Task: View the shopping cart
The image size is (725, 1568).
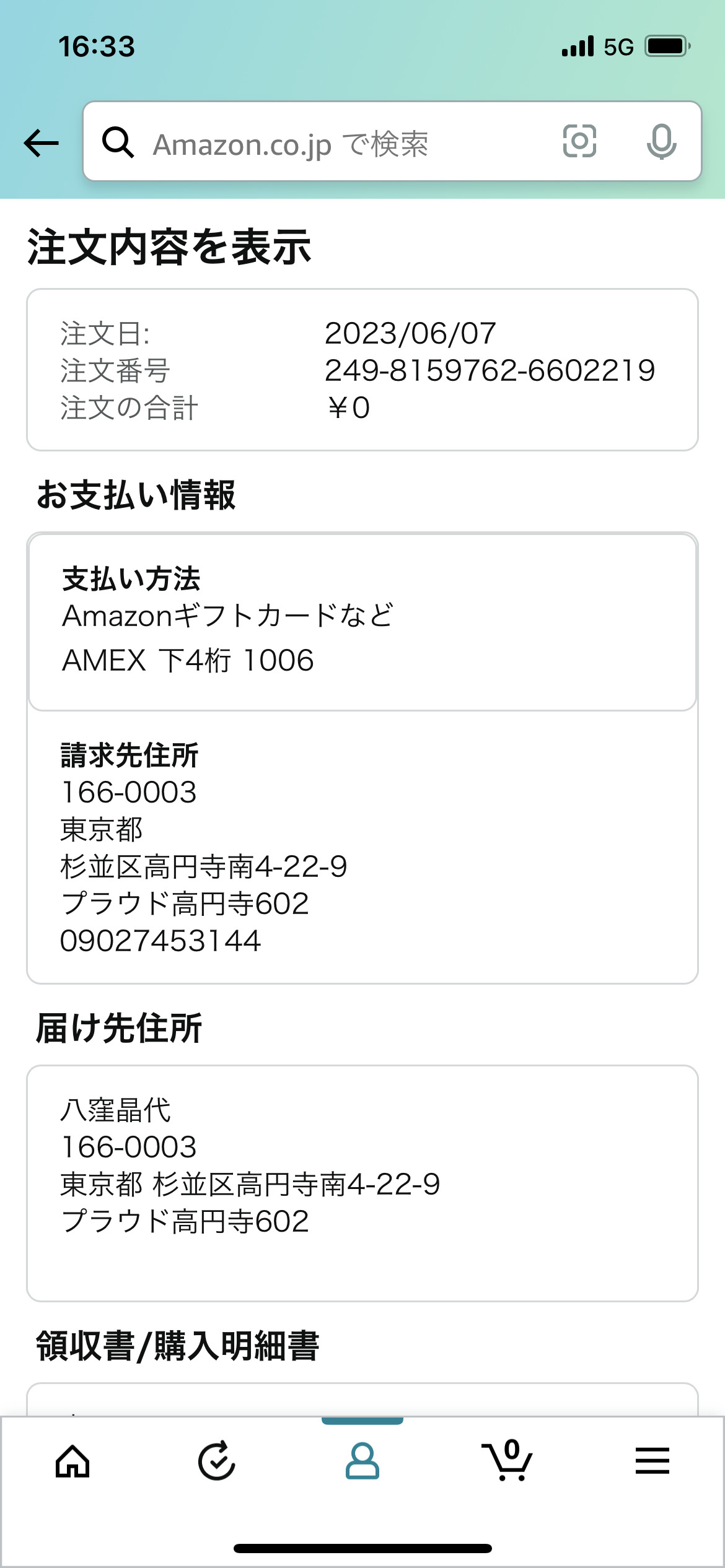Action: coord(507,1460)
